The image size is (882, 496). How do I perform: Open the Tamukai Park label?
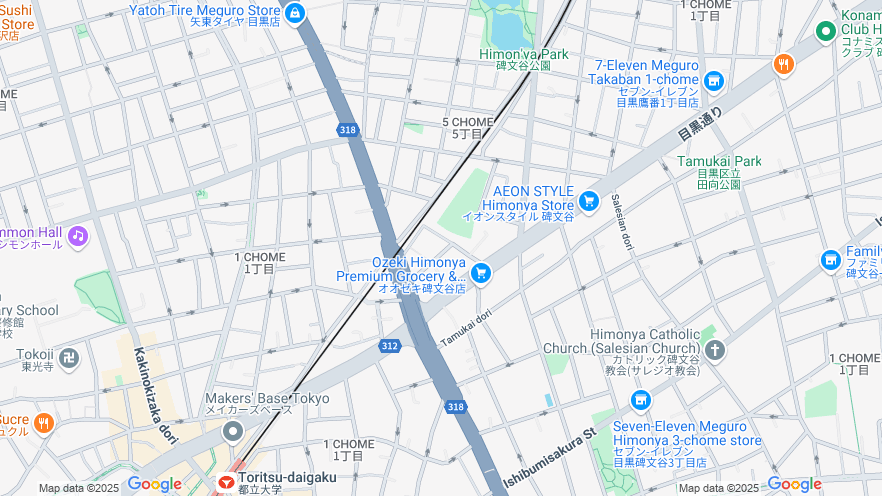tap(719, 161)
